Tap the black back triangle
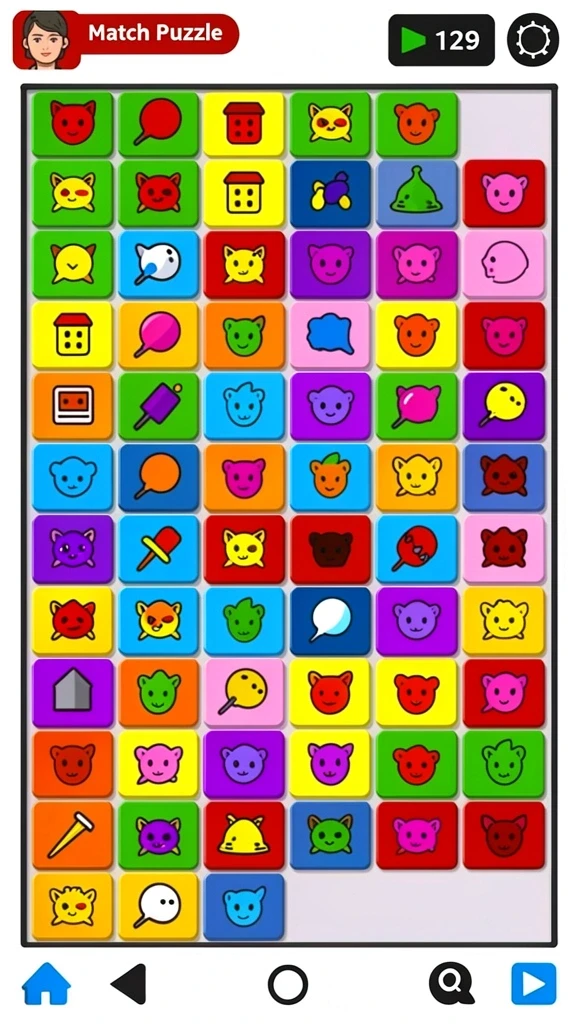The height and width of the screenshot is (1024, 576). tap(129, 984)
